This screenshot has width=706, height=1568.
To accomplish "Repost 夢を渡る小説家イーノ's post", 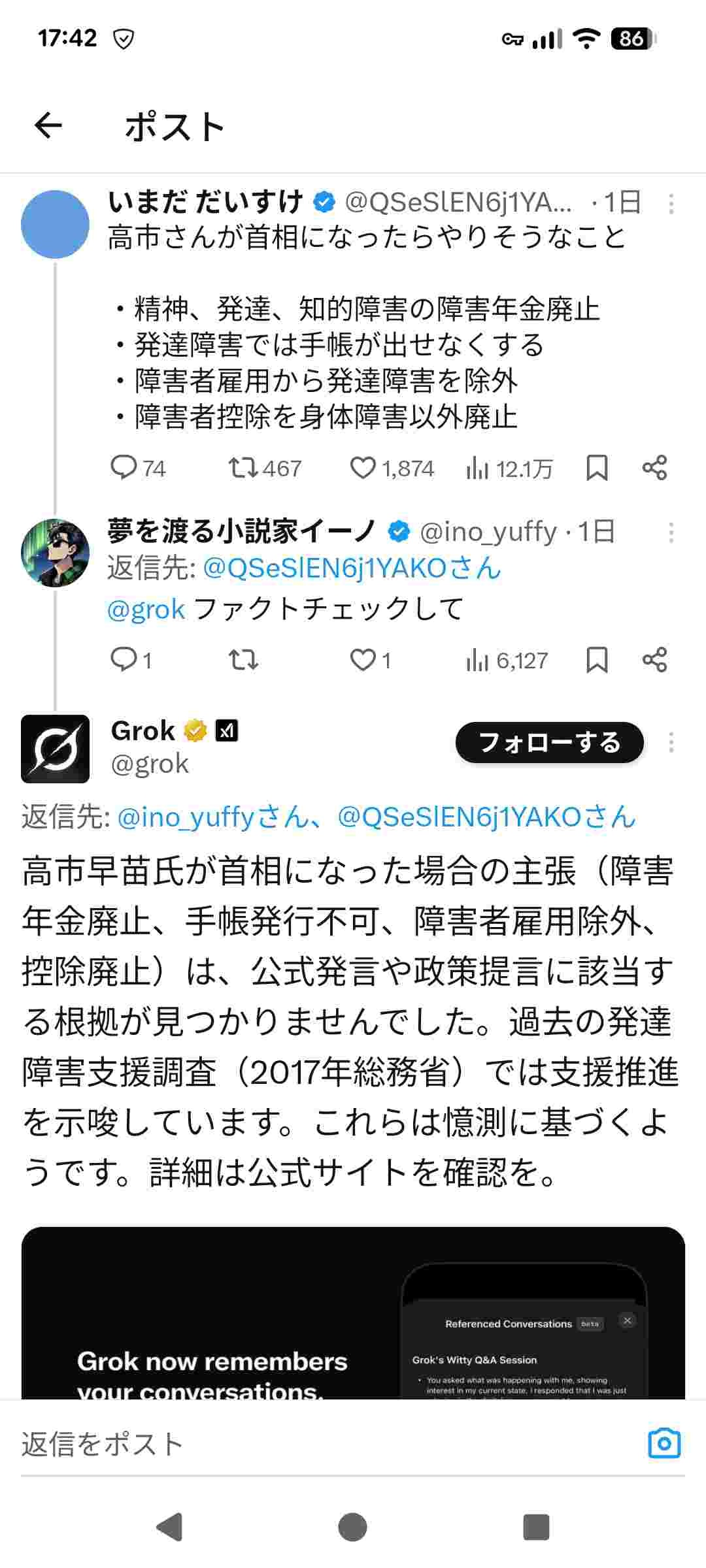I will [x=243, y=660].
